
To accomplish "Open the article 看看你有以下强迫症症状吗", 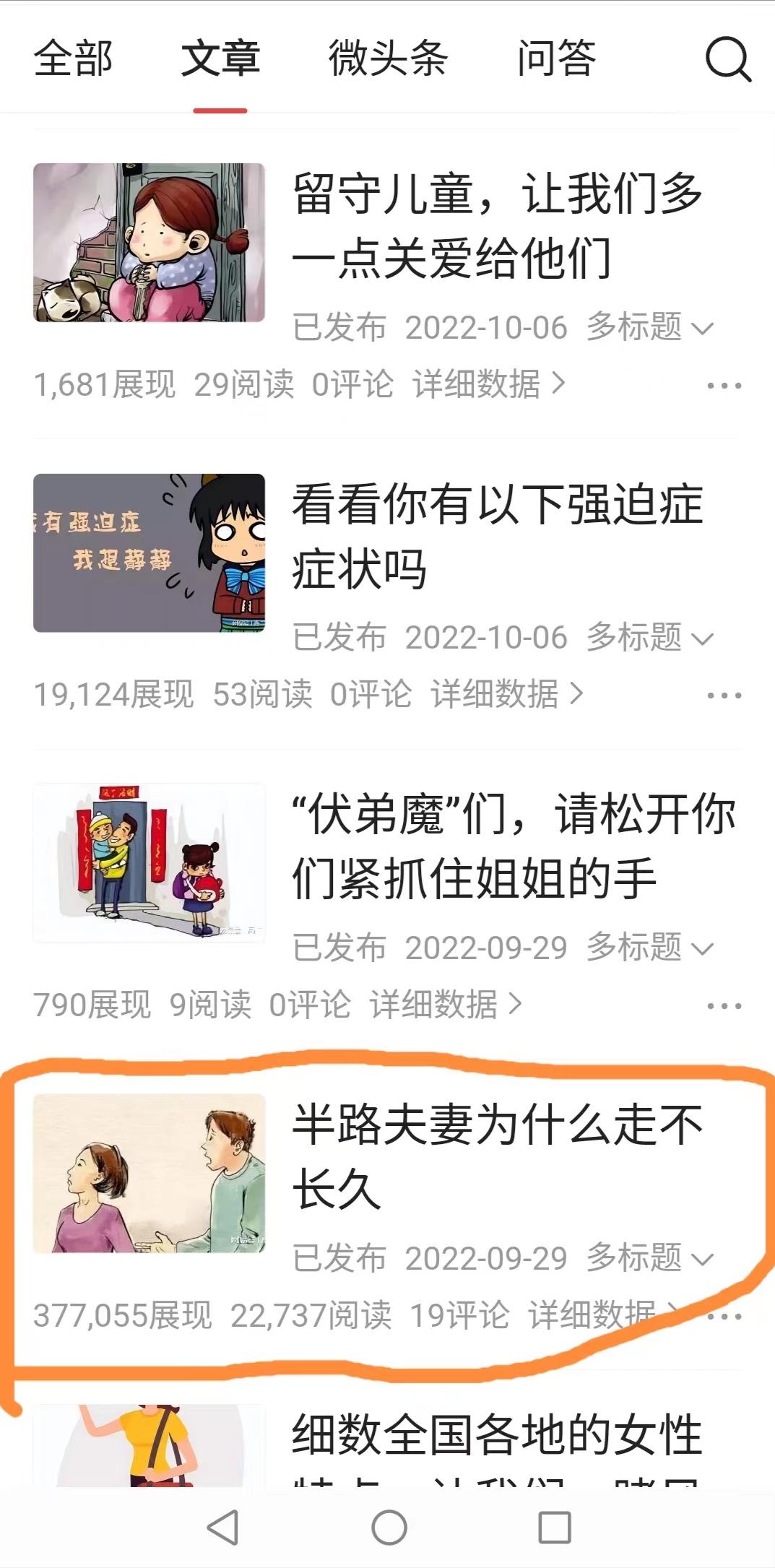I will click(x=497, y=536).
